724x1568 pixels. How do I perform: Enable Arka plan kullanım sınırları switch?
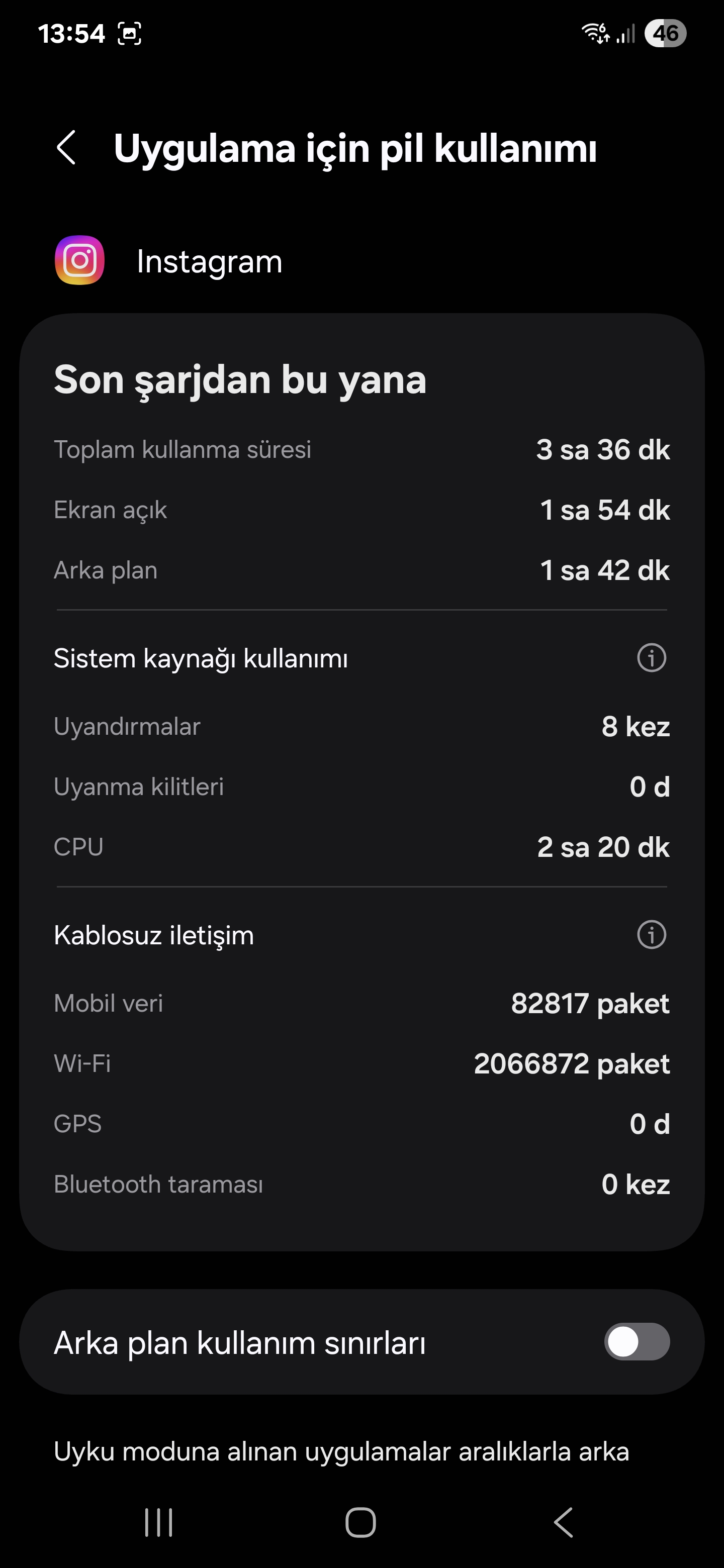pyautogui.click(x=637, y=1342)
